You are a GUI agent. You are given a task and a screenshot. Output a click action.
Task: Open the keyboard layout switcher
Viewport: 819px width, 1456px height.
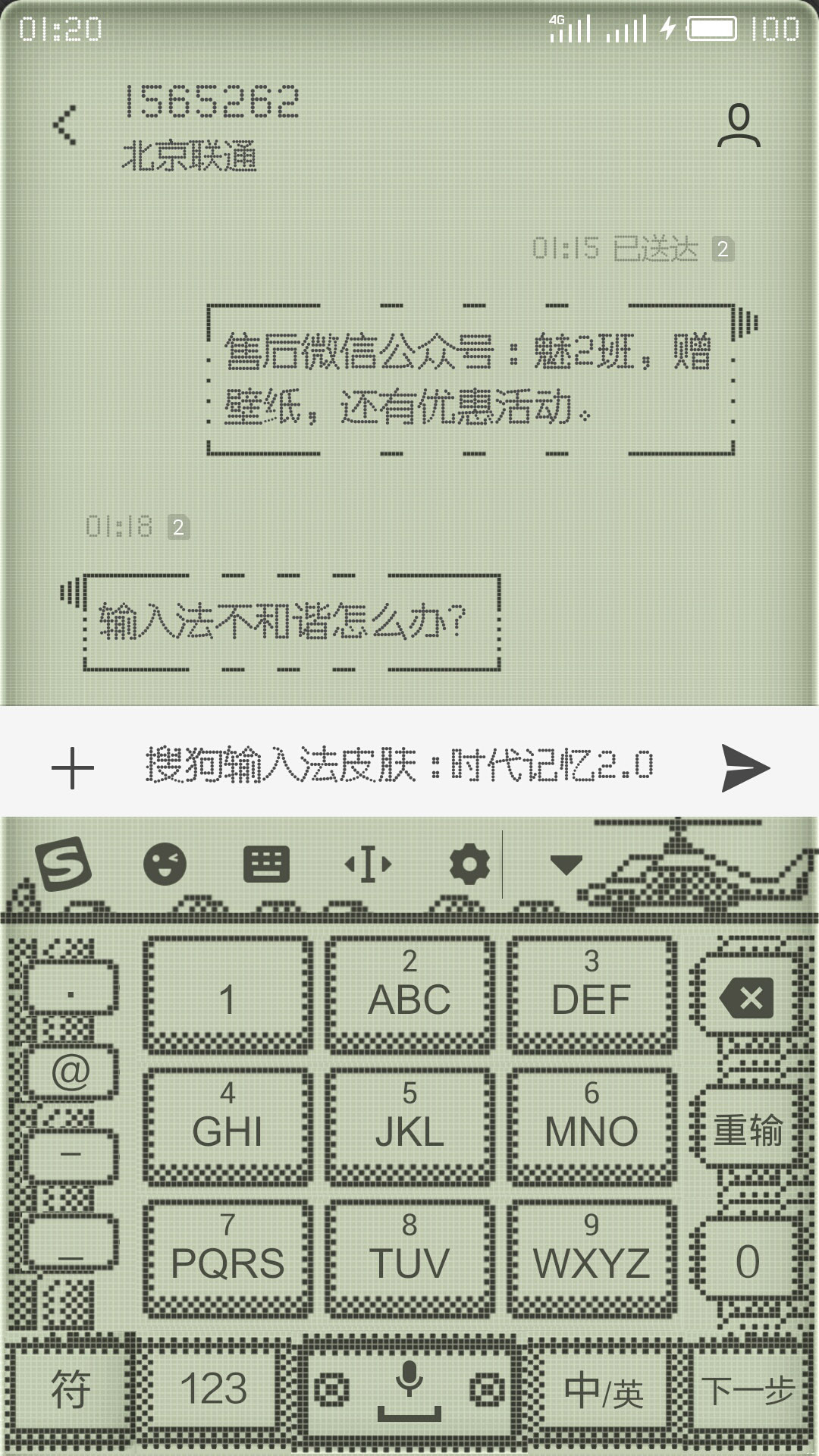pyautogui.click(x=265, y=864)
